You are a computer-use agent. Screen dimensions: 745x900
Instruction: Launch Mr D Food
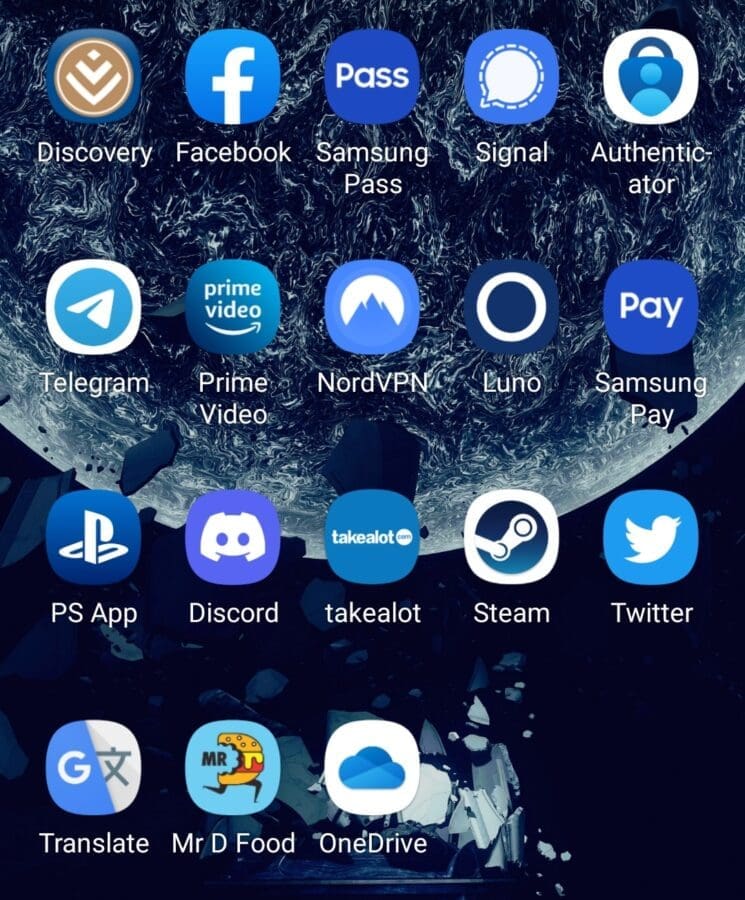(x=233, y=768)
